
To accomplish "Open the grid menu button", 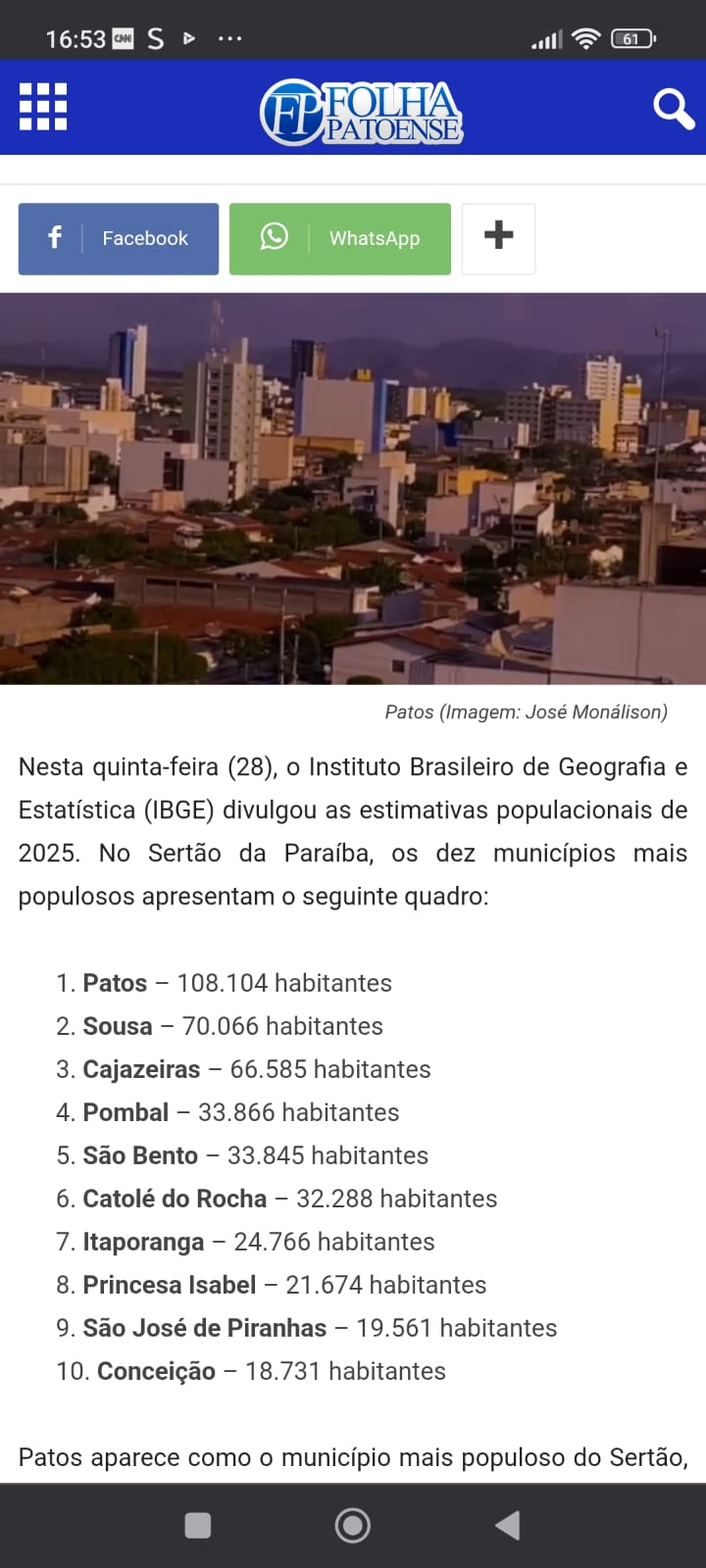I will pos(43,107).
